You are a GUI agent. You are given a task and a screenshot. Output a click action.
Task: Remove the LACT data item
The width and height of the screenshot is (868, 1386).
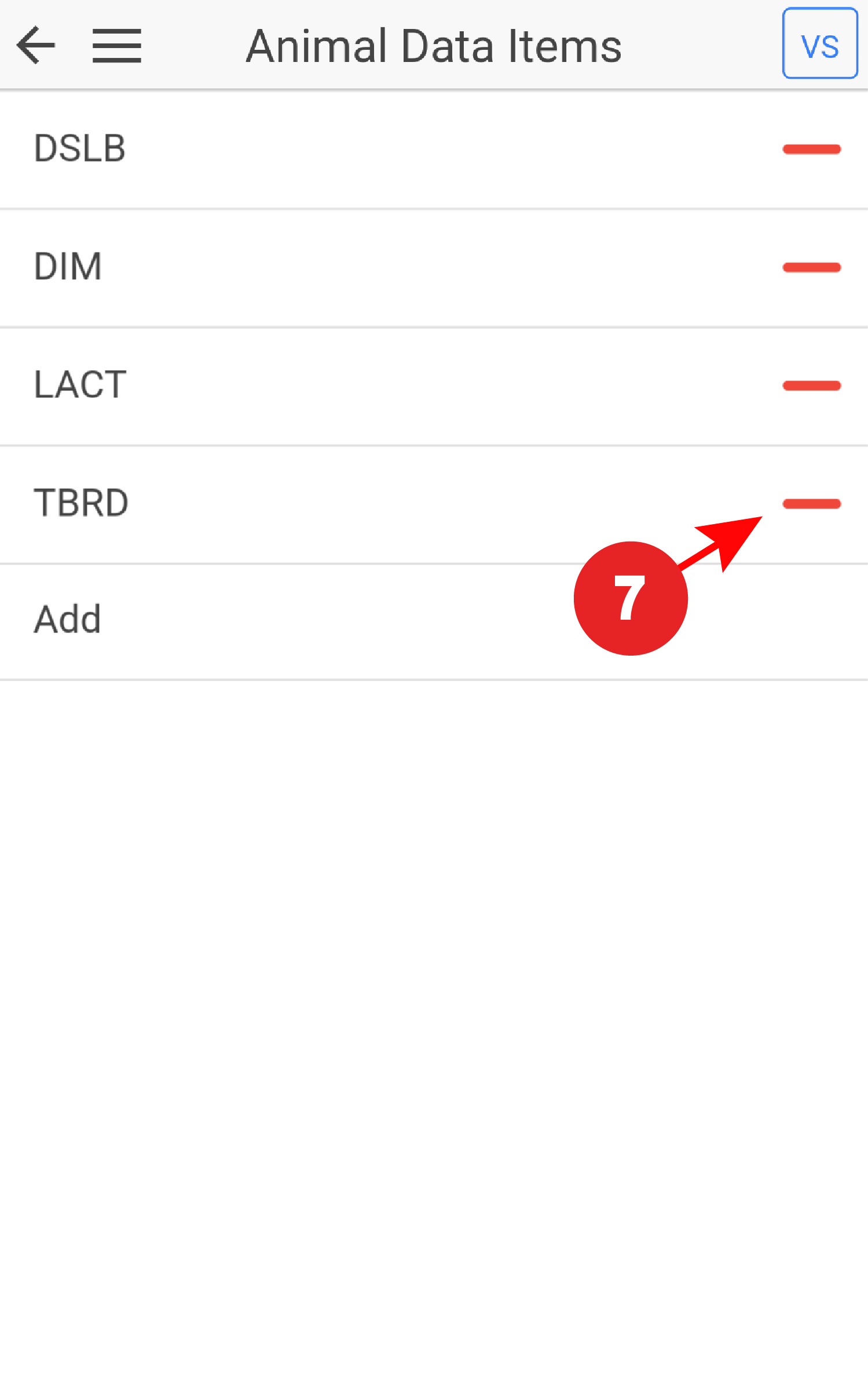(x=811, y=386)
